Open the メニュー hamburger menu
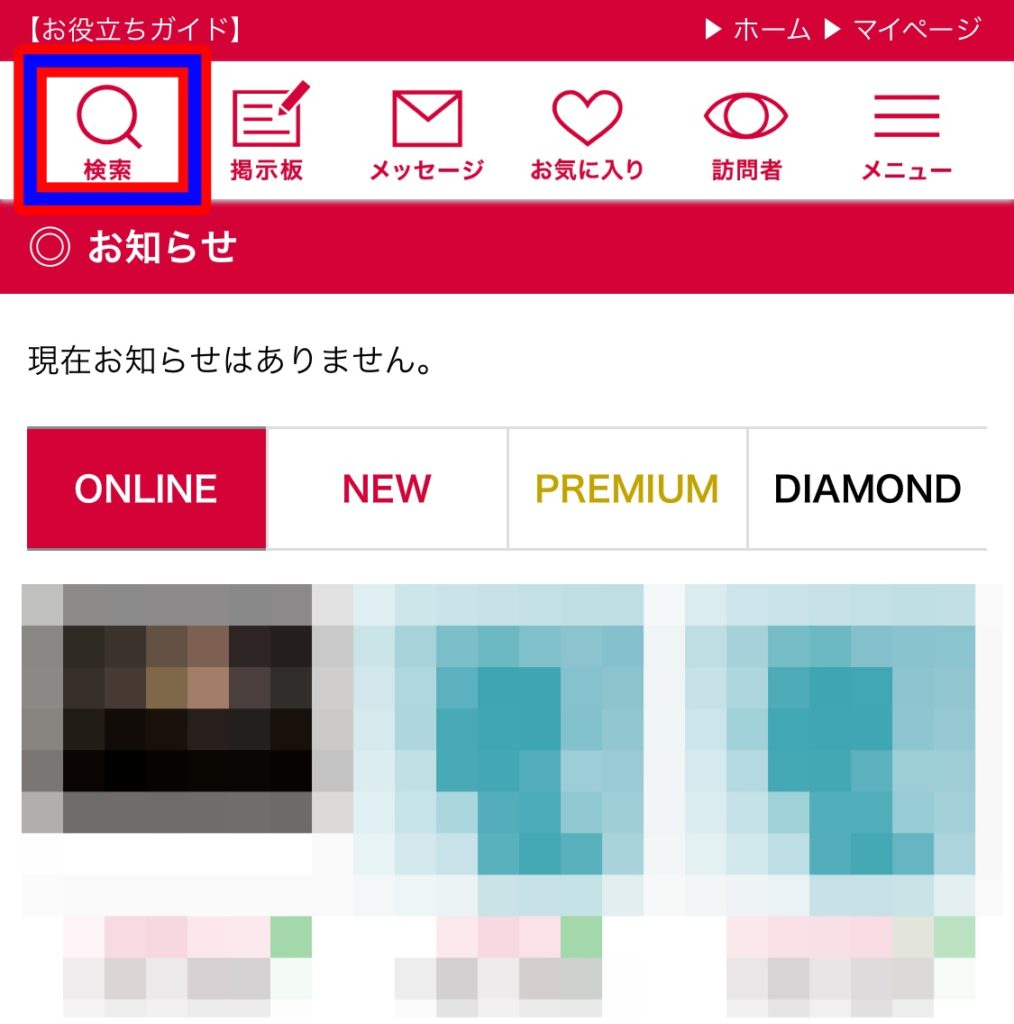The image size is (1014, 1024). 906,132
